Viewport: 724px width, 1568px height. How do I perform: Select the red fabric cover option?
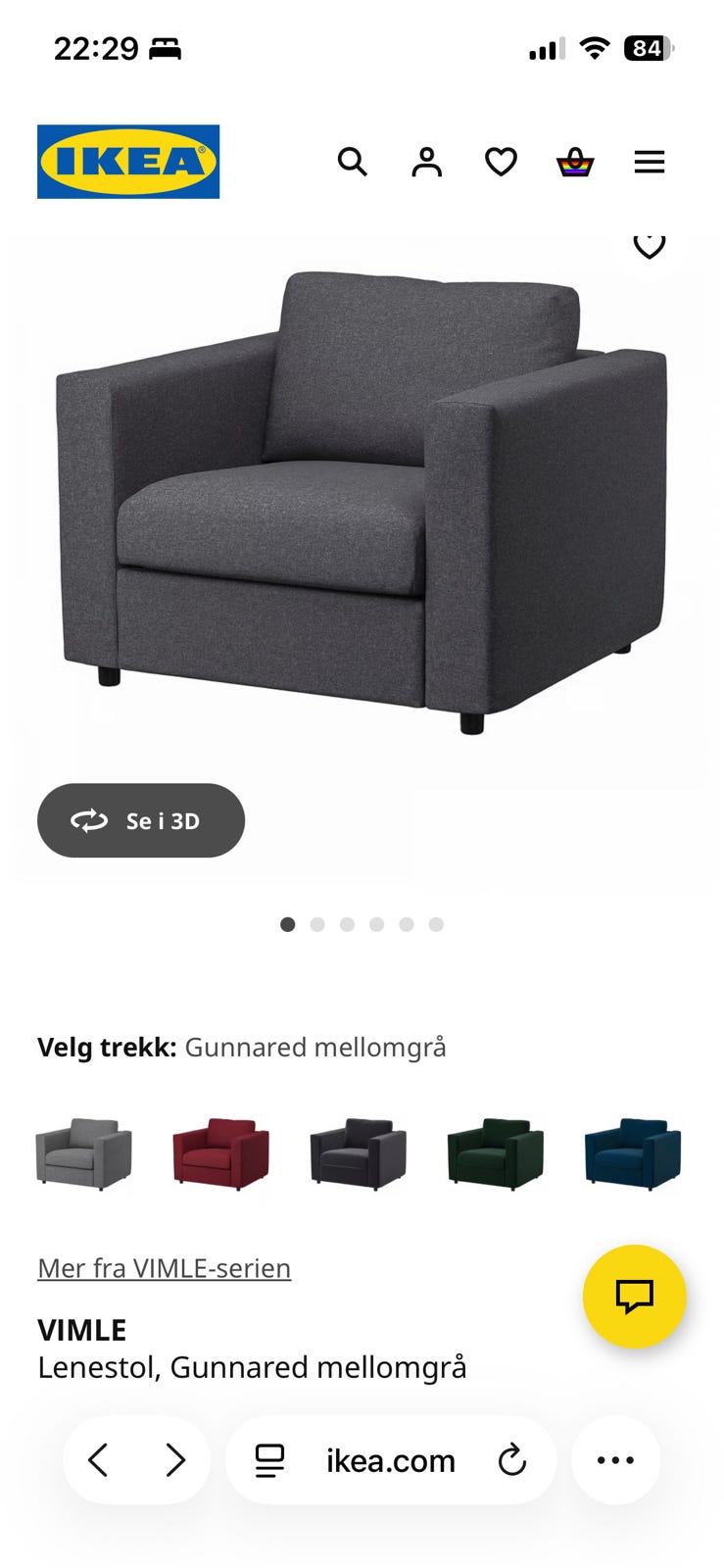[220, 1154]
